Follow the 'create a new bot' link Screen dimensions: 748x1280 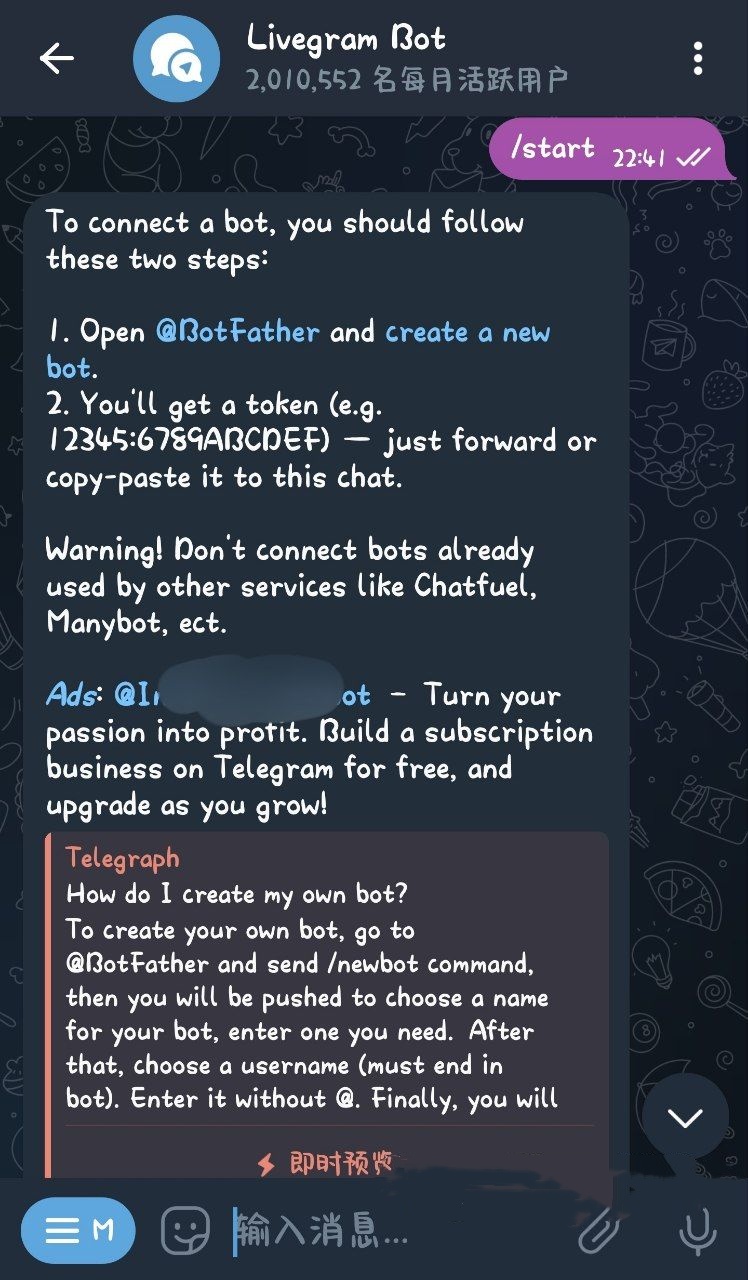click(467, 332)
